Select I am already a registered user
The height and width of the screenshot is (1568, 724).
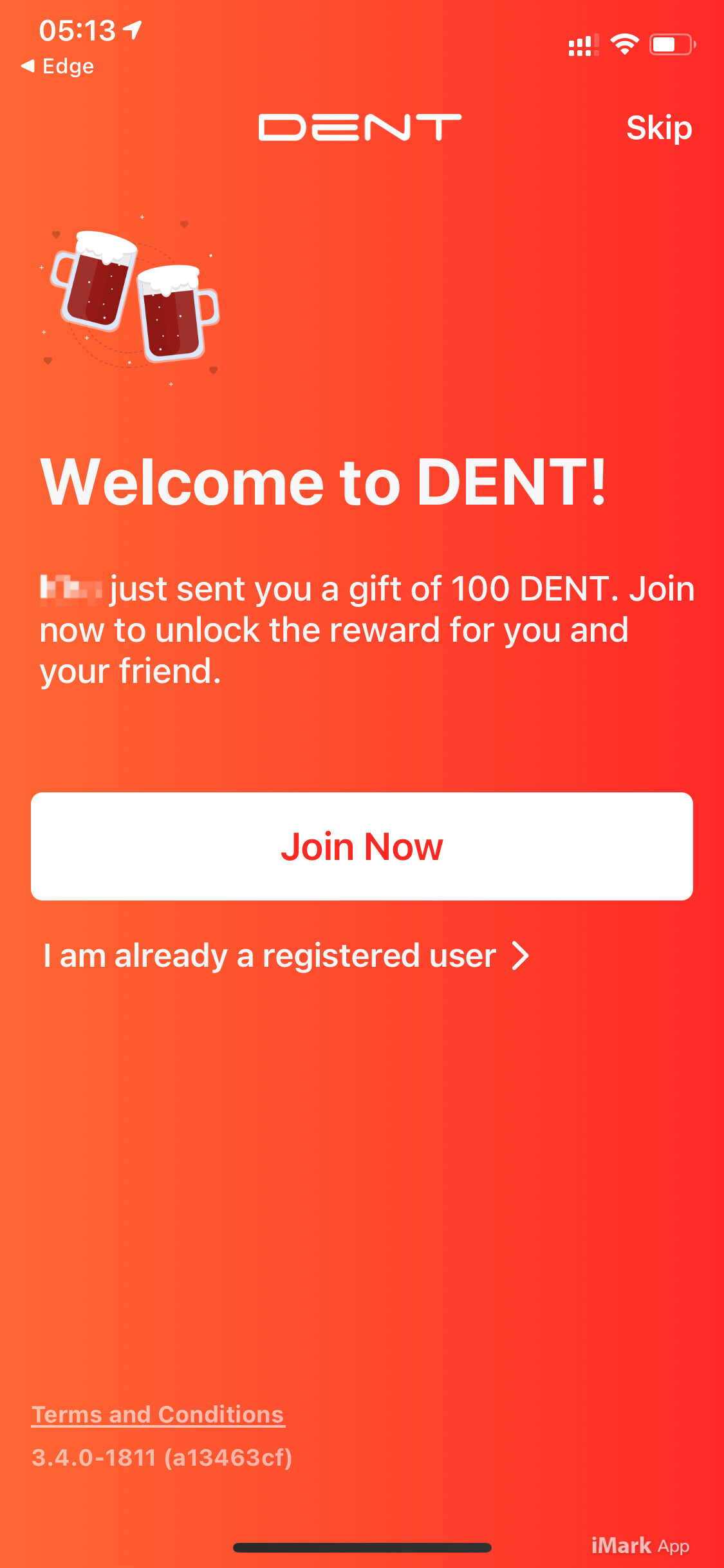click(286, 955)
